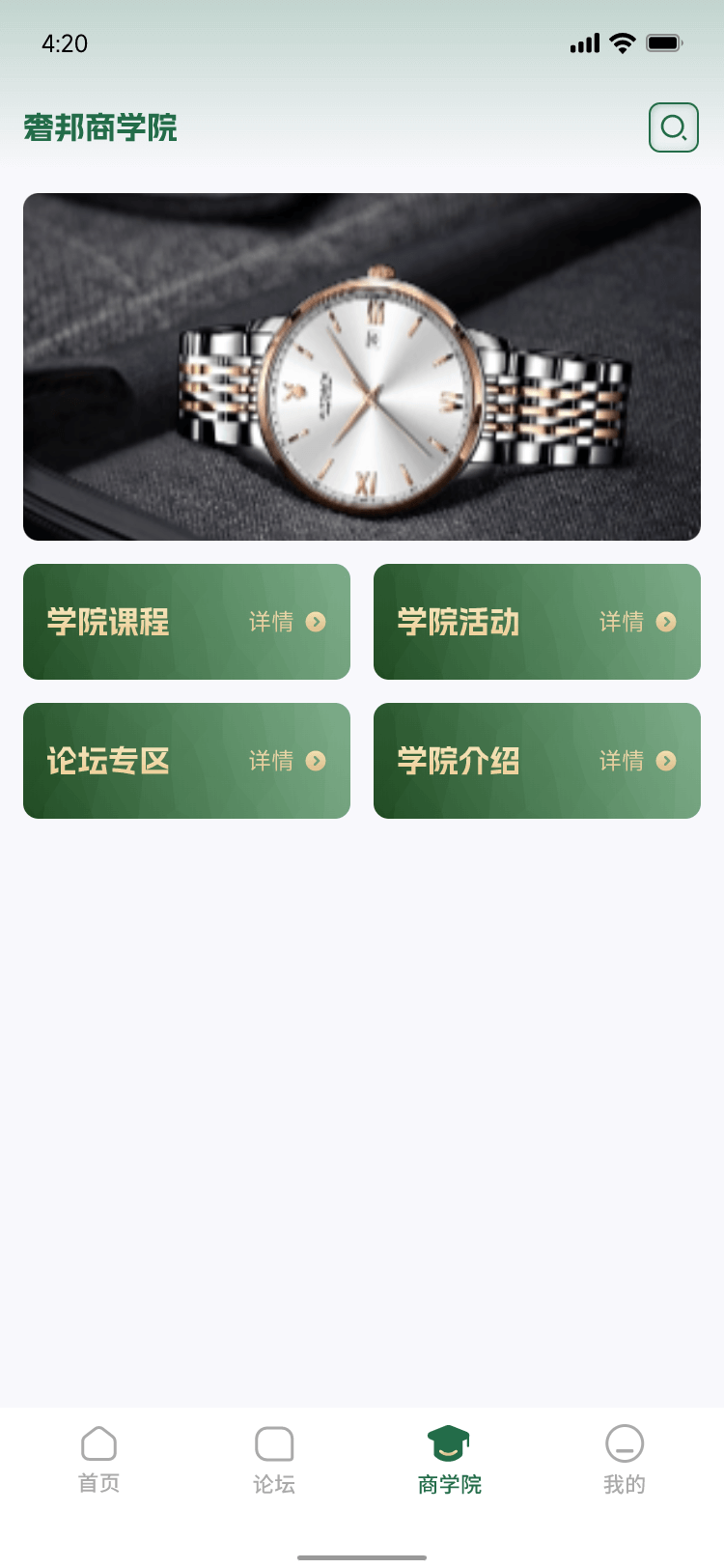The width and height of the screenshot is (724, 1568).
Task: Open the 学院介绍 card
Action: (x=537, y=761)
